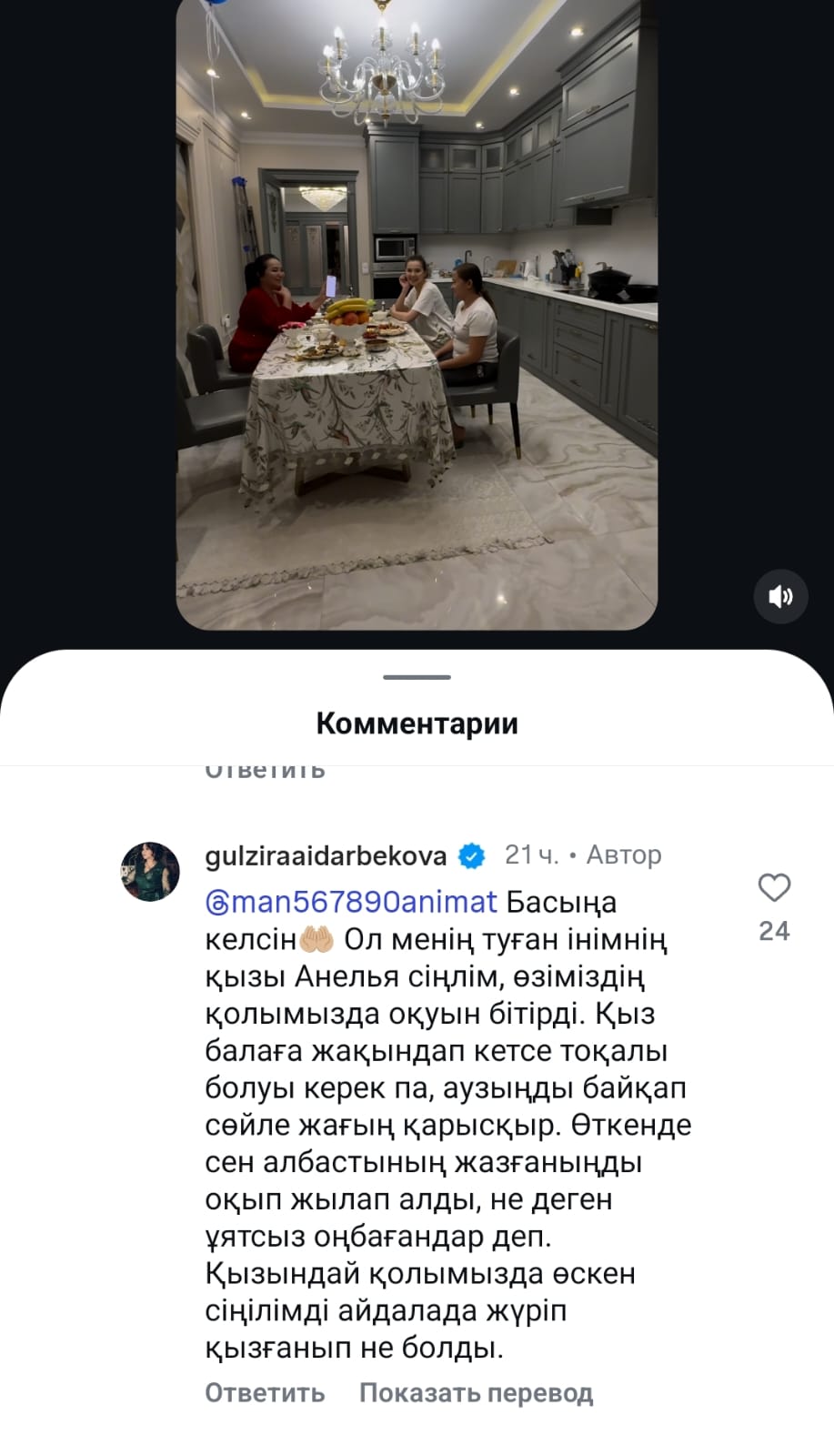Tap Показать перевод to translate the comment
Viewport: 834px width, 1456px height.
click(x=476, y=1392)
